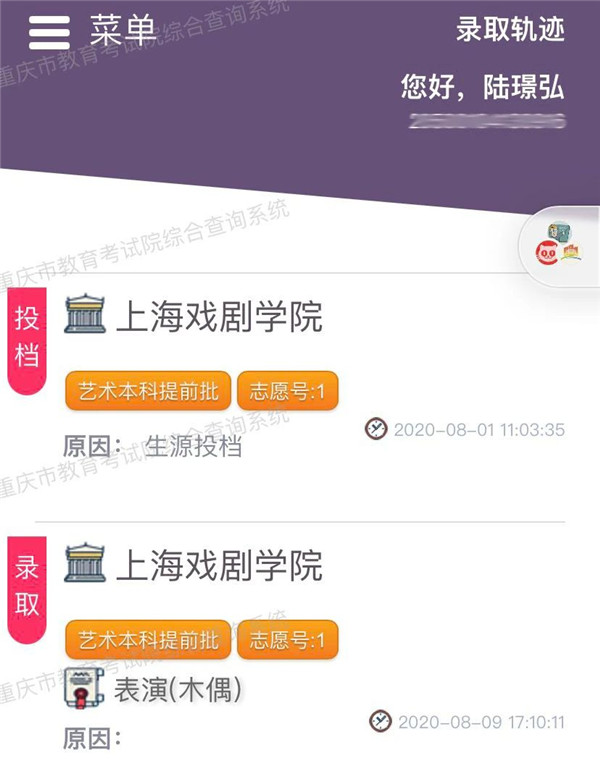The image size is (600, 773).
Task: Tap the floating assistant widget on the right
Action: click(x=560, y=246)
